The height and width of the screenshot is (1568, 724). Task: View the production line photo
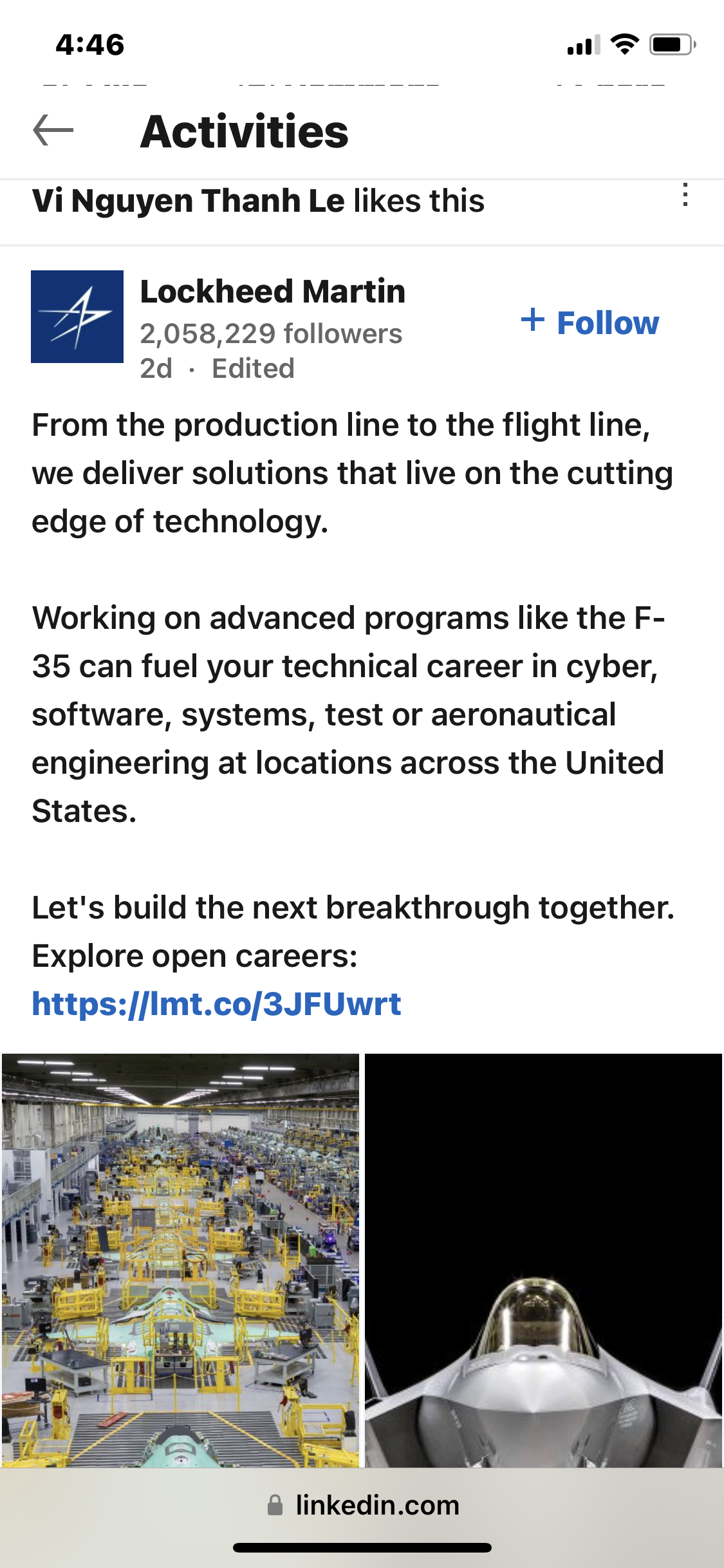coord(180,1260)
